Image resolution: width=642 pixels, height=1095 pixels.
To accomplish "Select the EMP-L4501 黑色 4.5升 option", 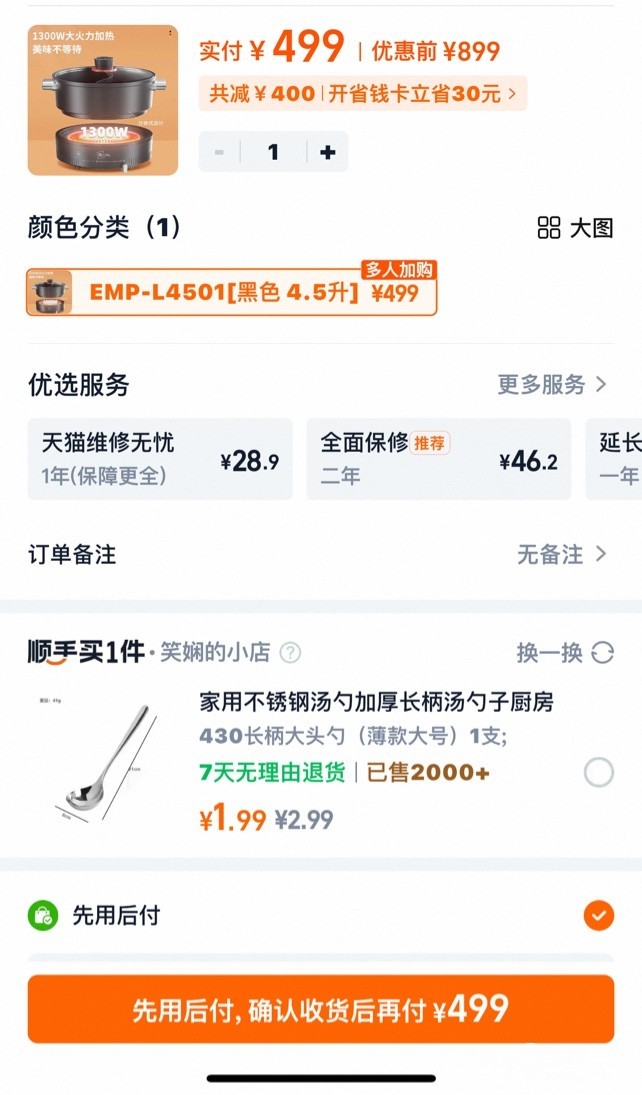I will (x=232, y=292).
